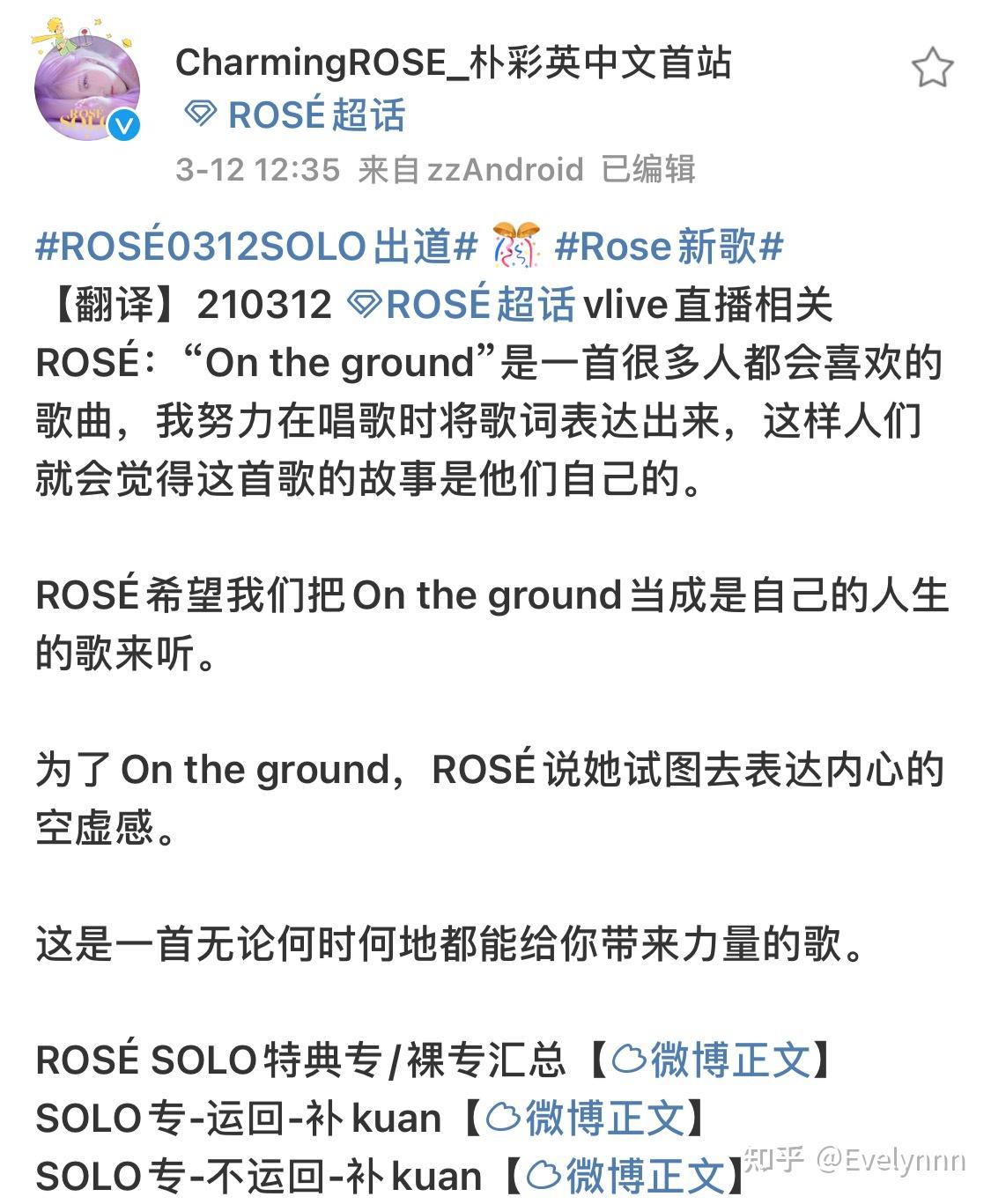Open hashtag #Rose新歌#
Image resolution: width=991 pixels, height=1204 pixels.
(x=669, y=247)
